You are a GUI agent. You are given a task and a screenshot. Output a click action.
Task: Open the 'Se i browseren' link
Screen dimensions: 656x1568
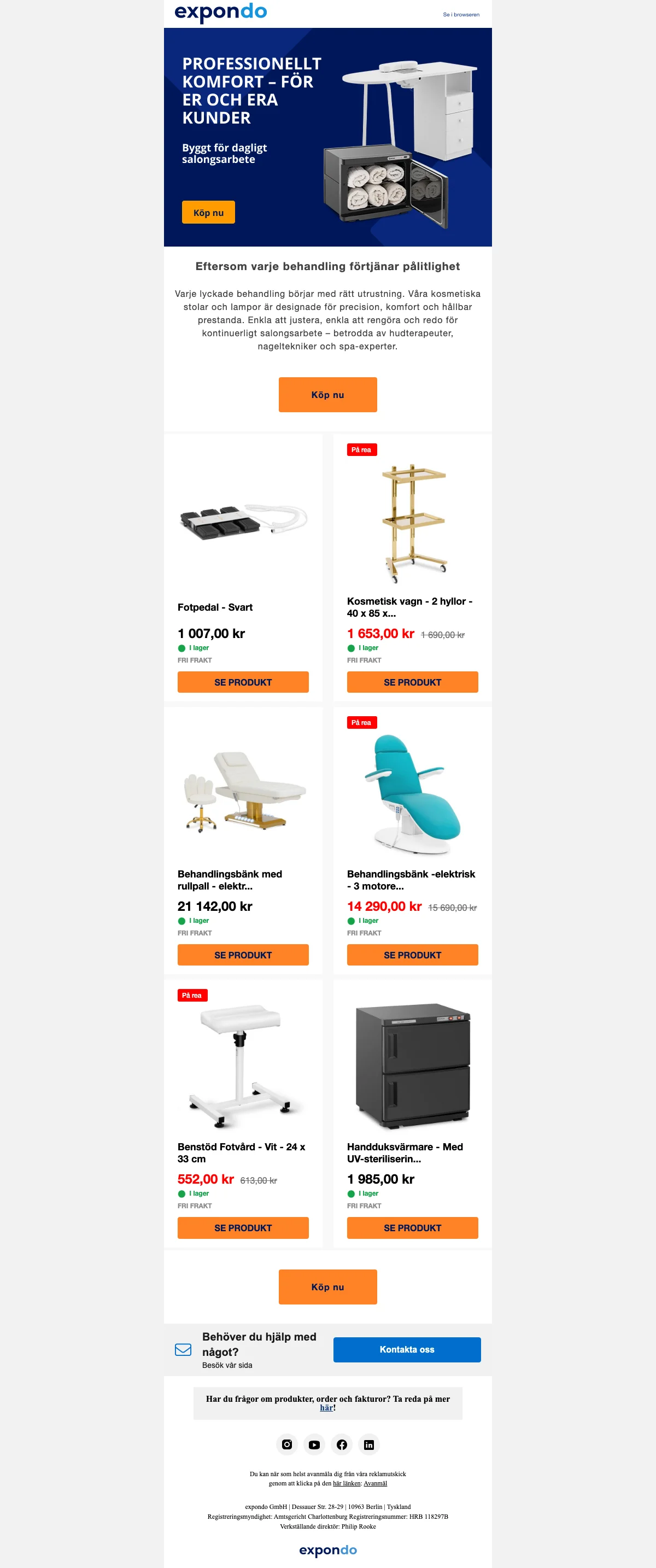461,15
